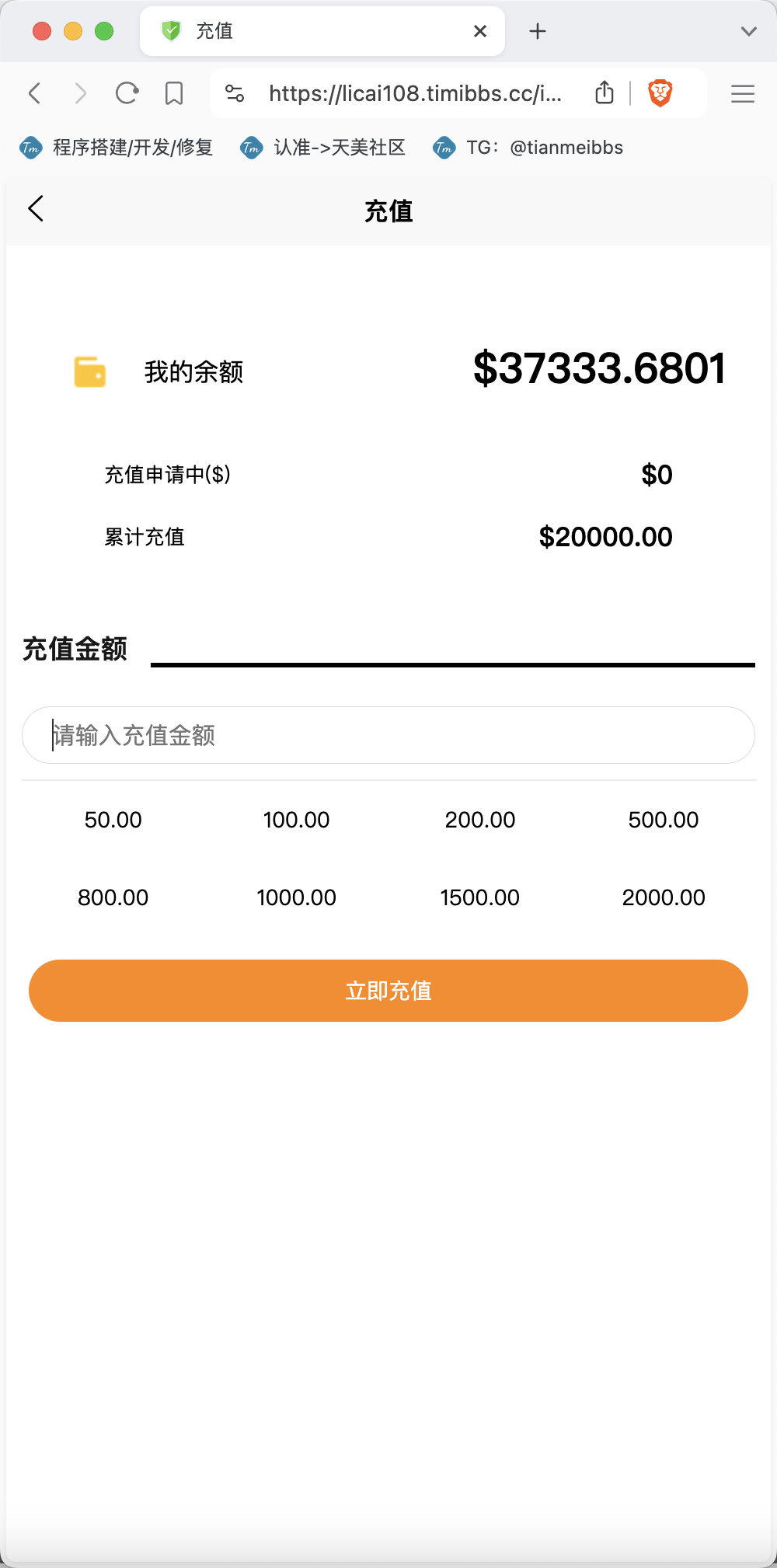Select the 50.00 preset amount
Screen dimensions: 777x1568
tap(113, 820)
